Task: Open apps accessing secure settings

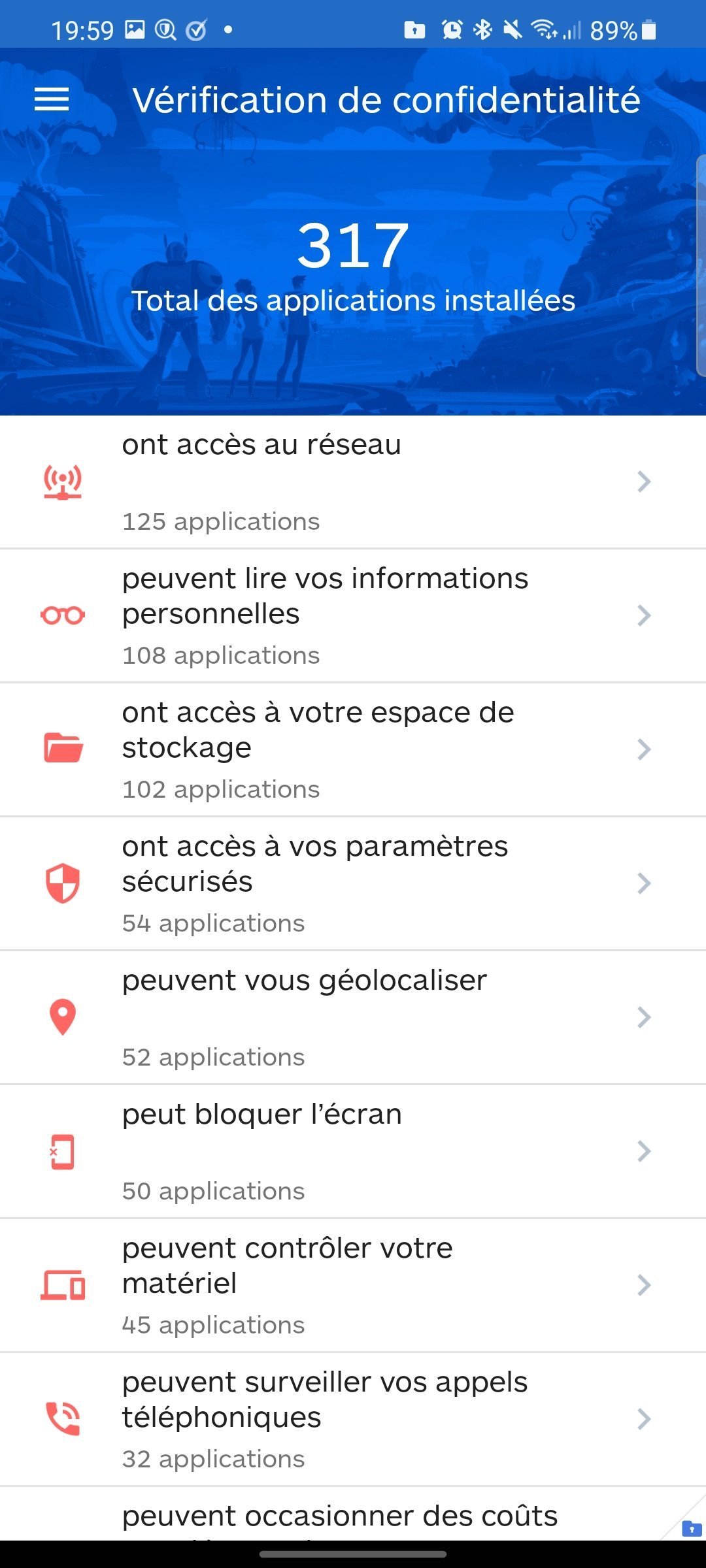Action: pos(353,883)
